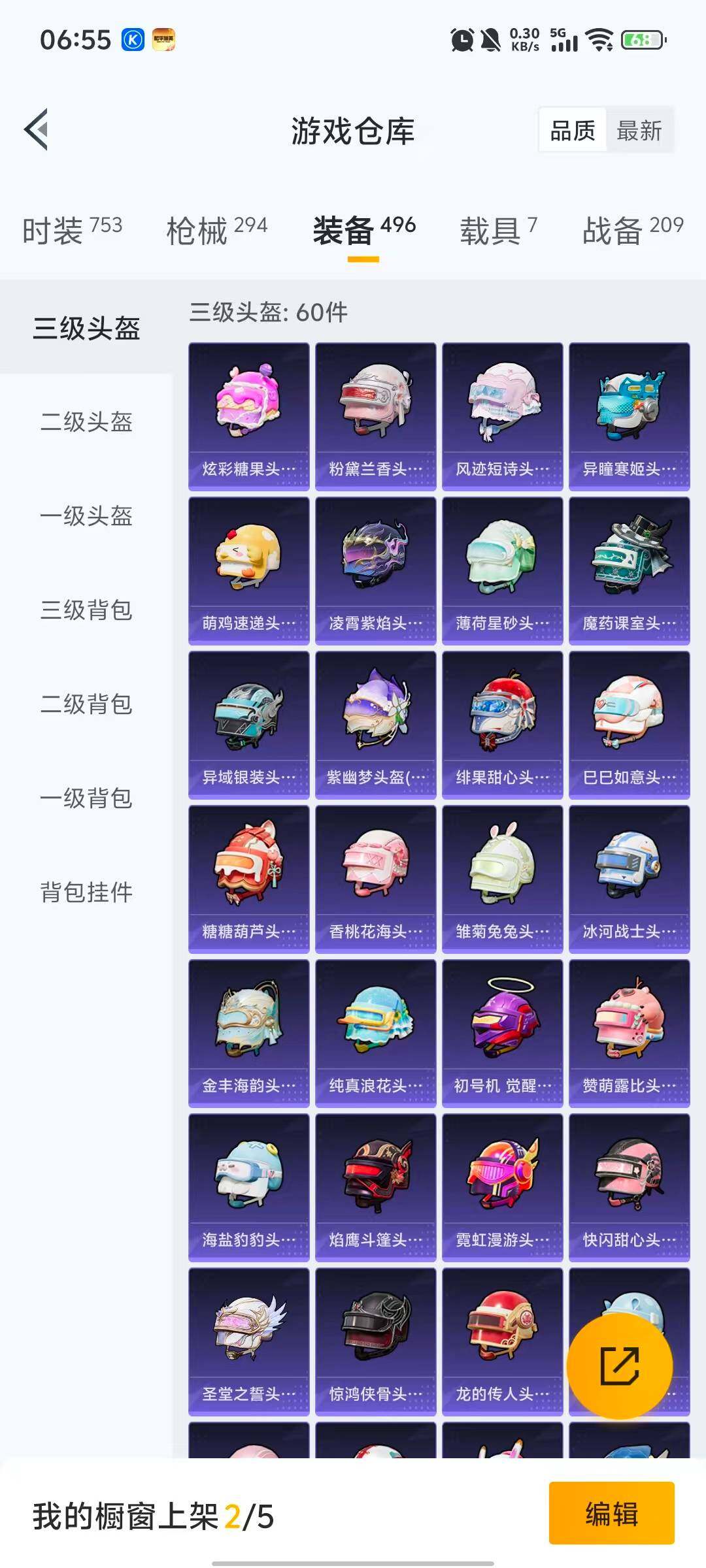Expand the 背包挂件 category
Screen dimensions: 706x1568
coord(87,892)
